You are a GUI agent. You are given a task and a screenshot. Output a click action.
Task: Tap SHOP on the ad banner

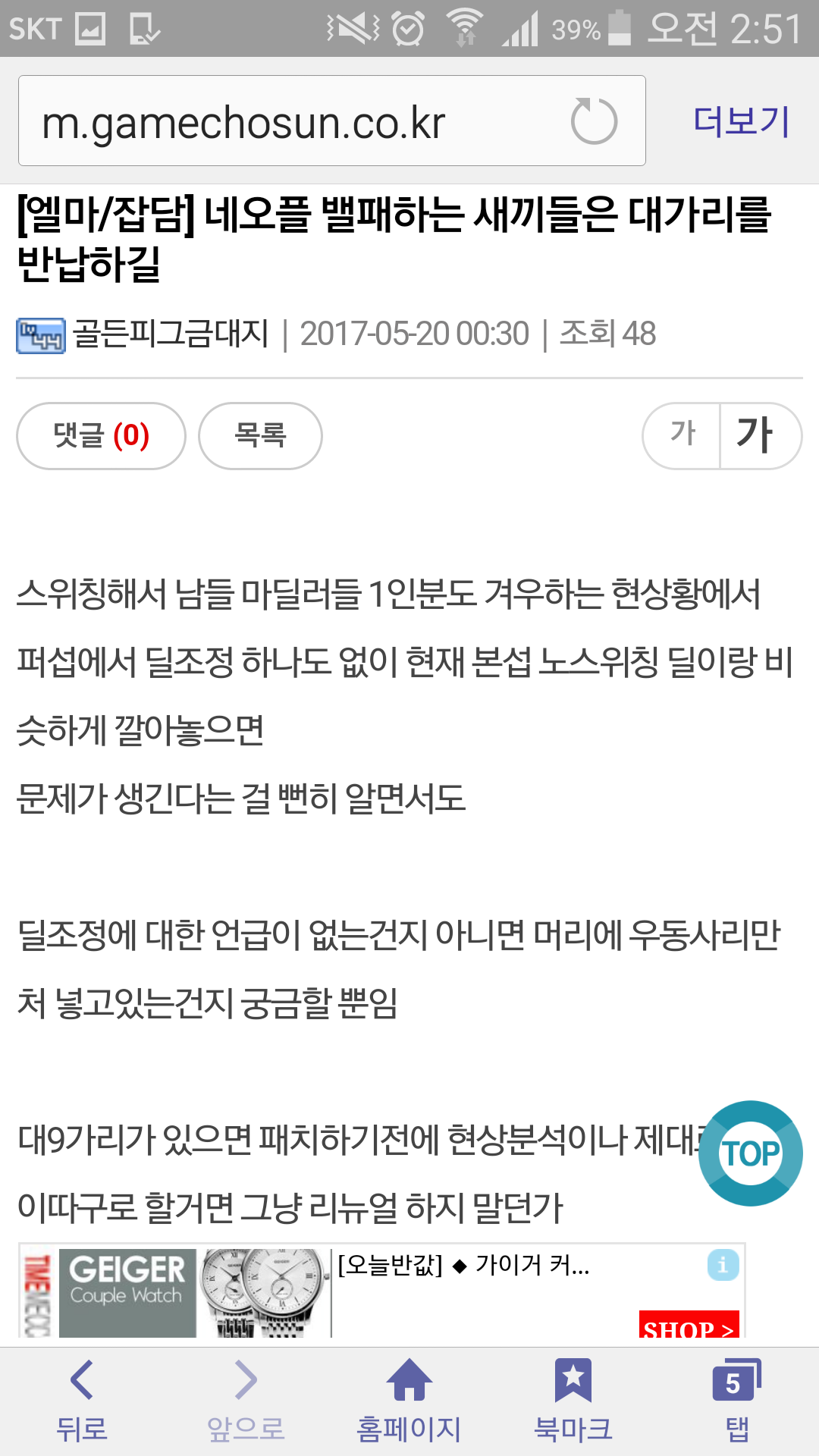[x=688, y=1326]
